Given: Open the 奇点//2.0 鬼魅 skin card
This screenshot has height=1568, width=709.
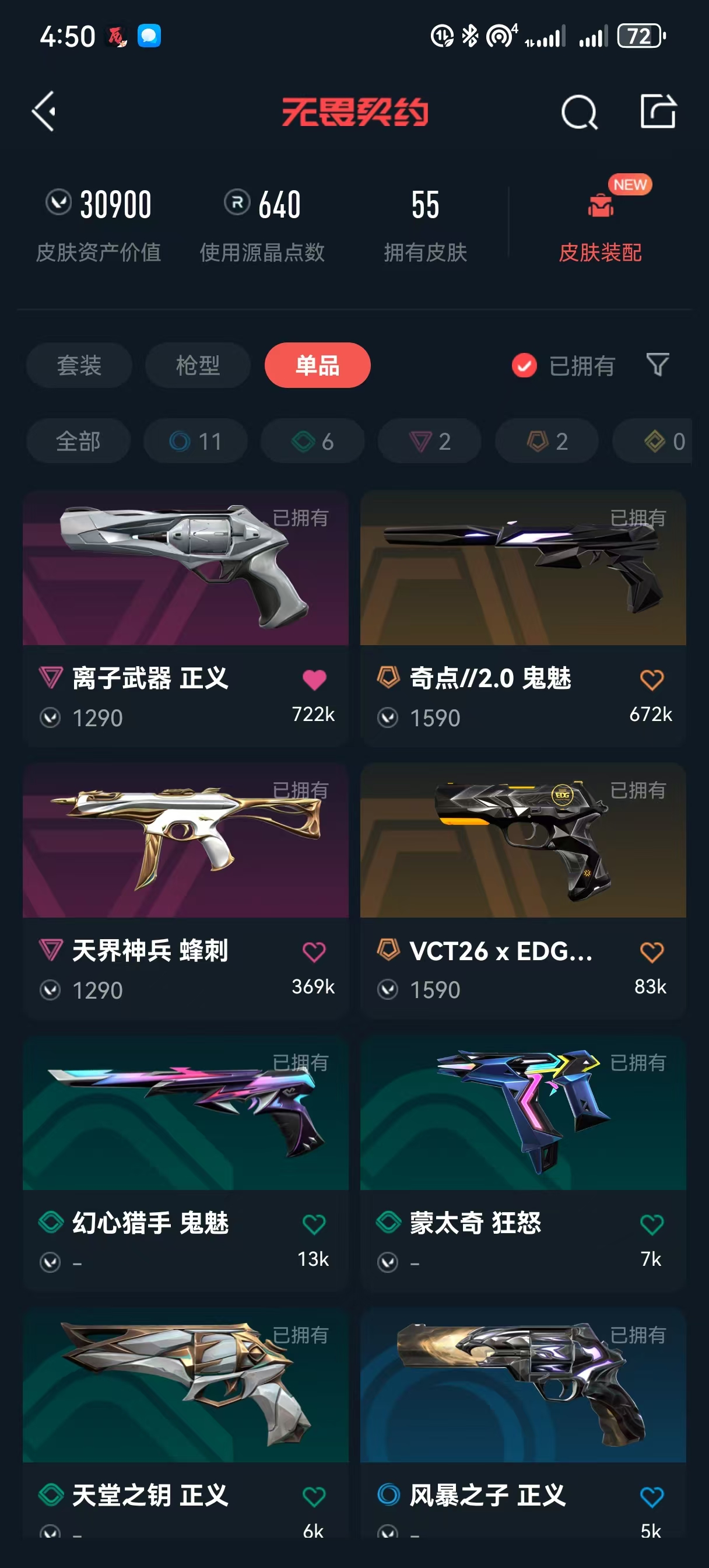Looking at the screenshot, I should click(523, 618).
